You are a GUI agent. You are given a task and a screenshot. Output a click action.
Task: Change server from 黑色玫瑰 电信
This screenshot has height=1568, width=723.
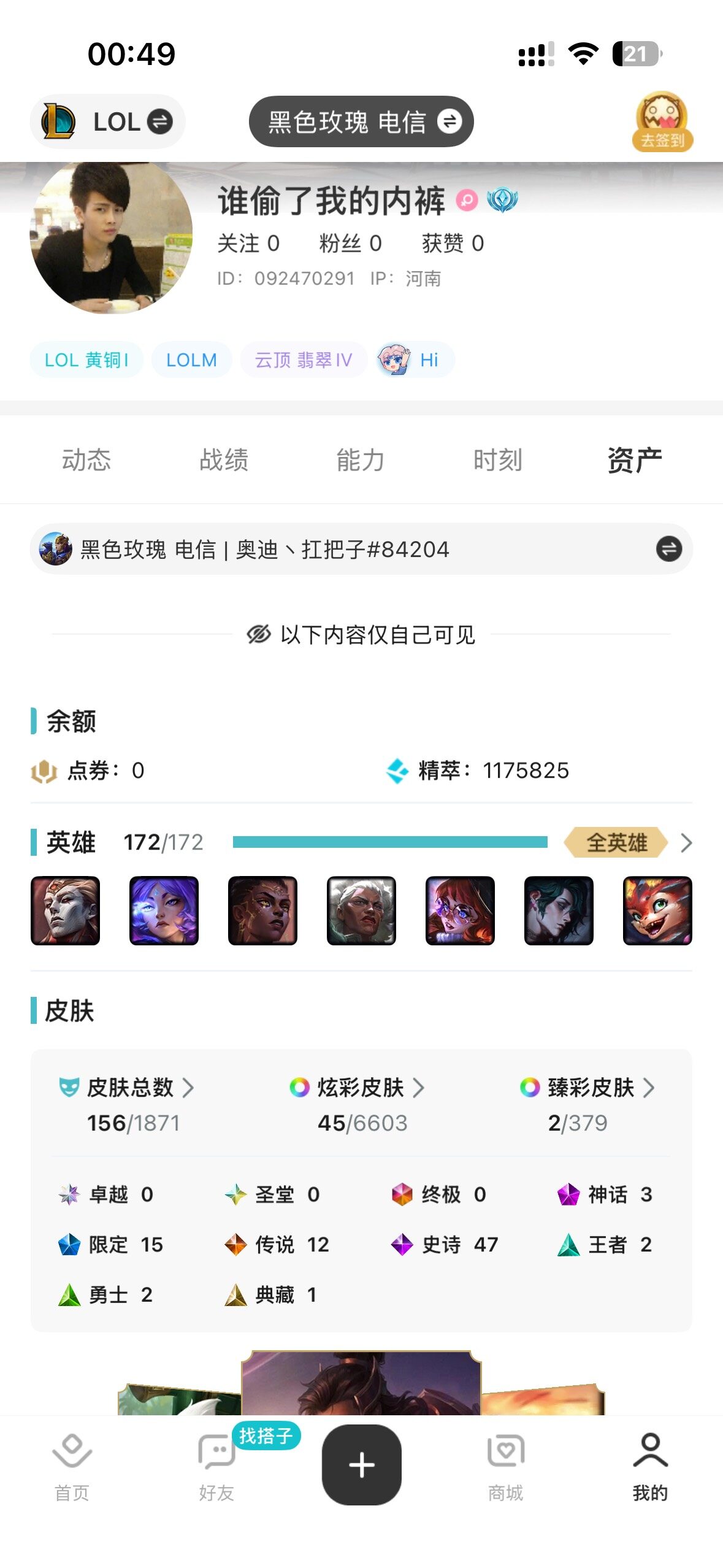pos(361,121)
